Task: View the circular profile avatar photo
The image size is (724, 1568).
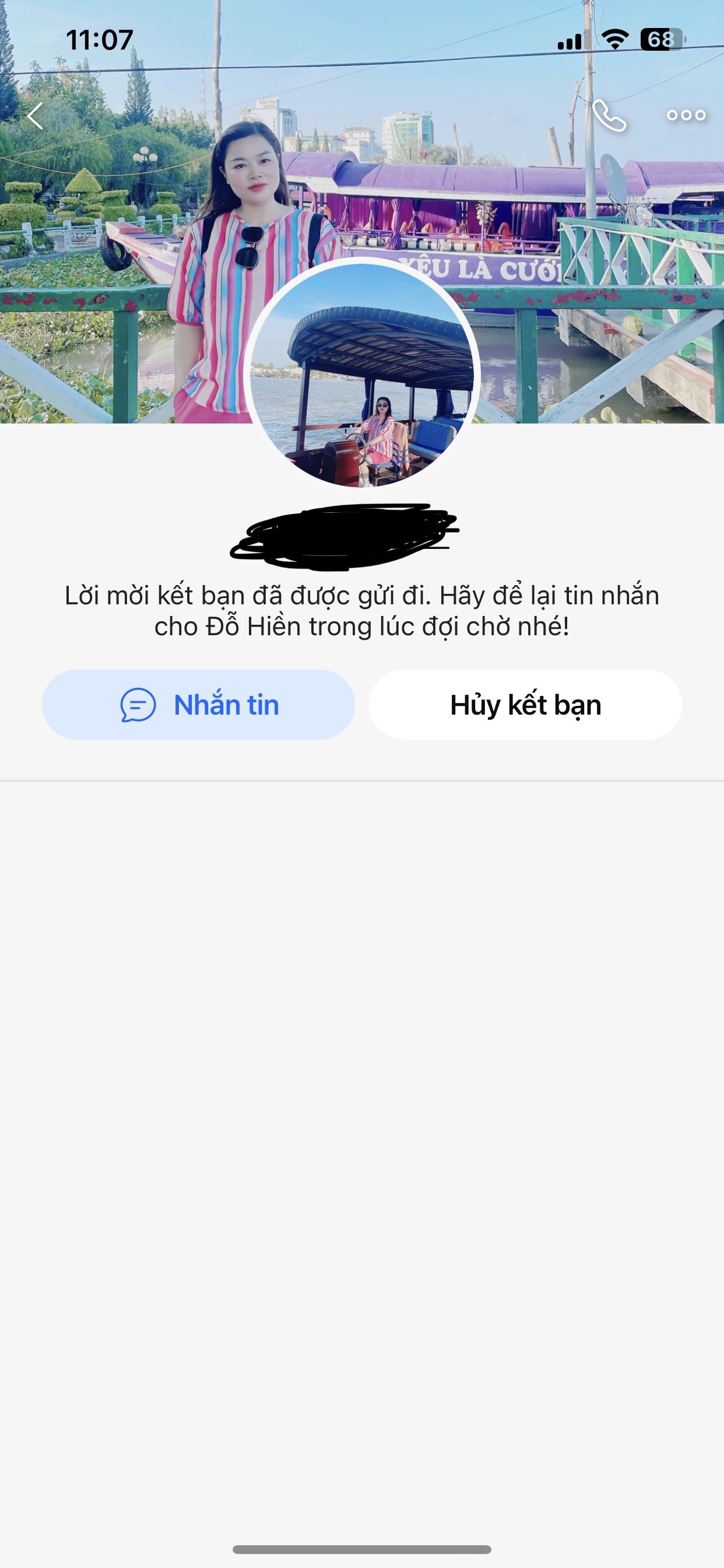Action: pos(362,374)
